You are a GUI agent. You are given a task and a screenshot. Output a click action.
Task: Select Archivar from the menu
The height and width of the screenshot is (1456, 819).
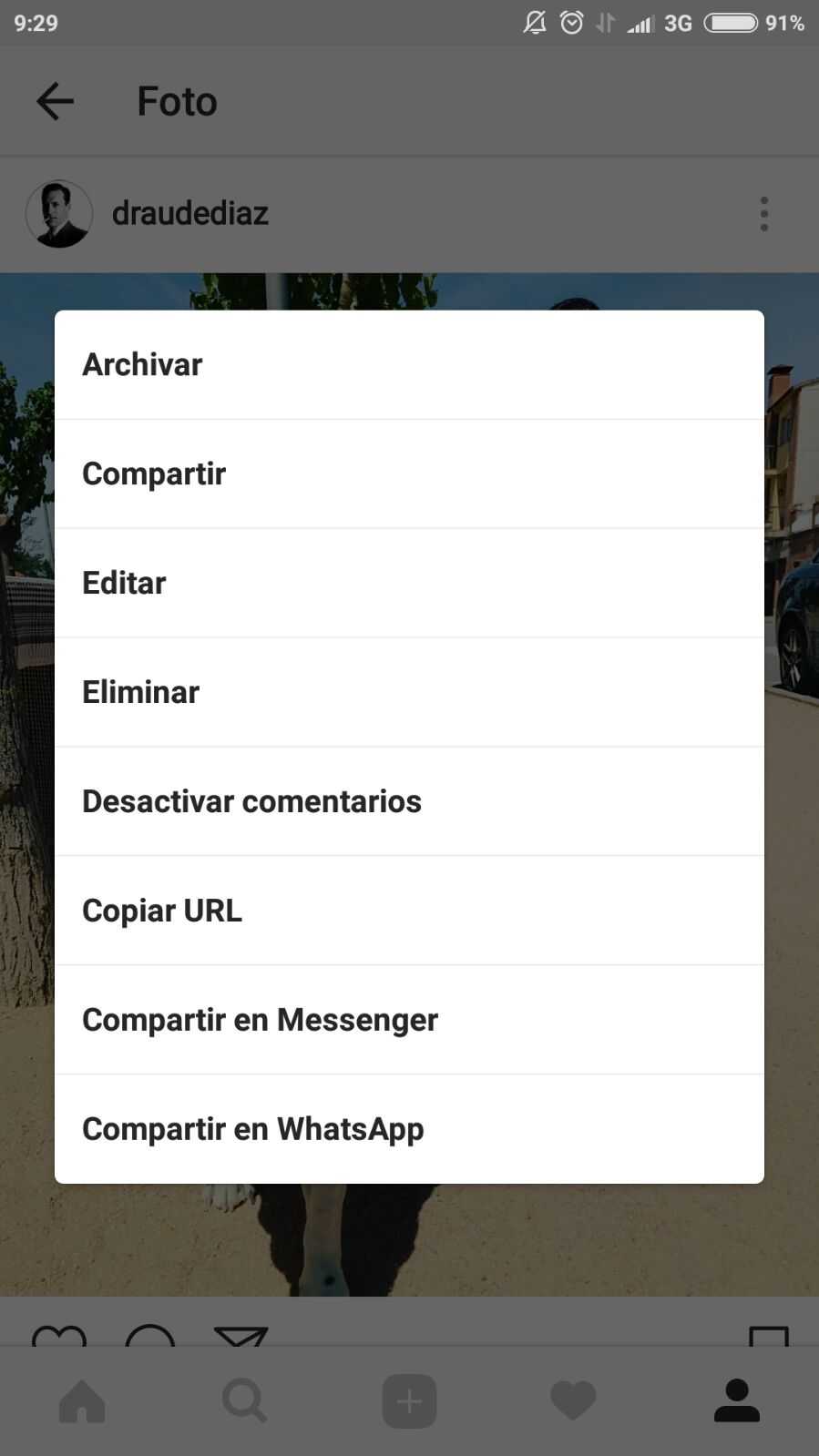[x=409, y=364]
